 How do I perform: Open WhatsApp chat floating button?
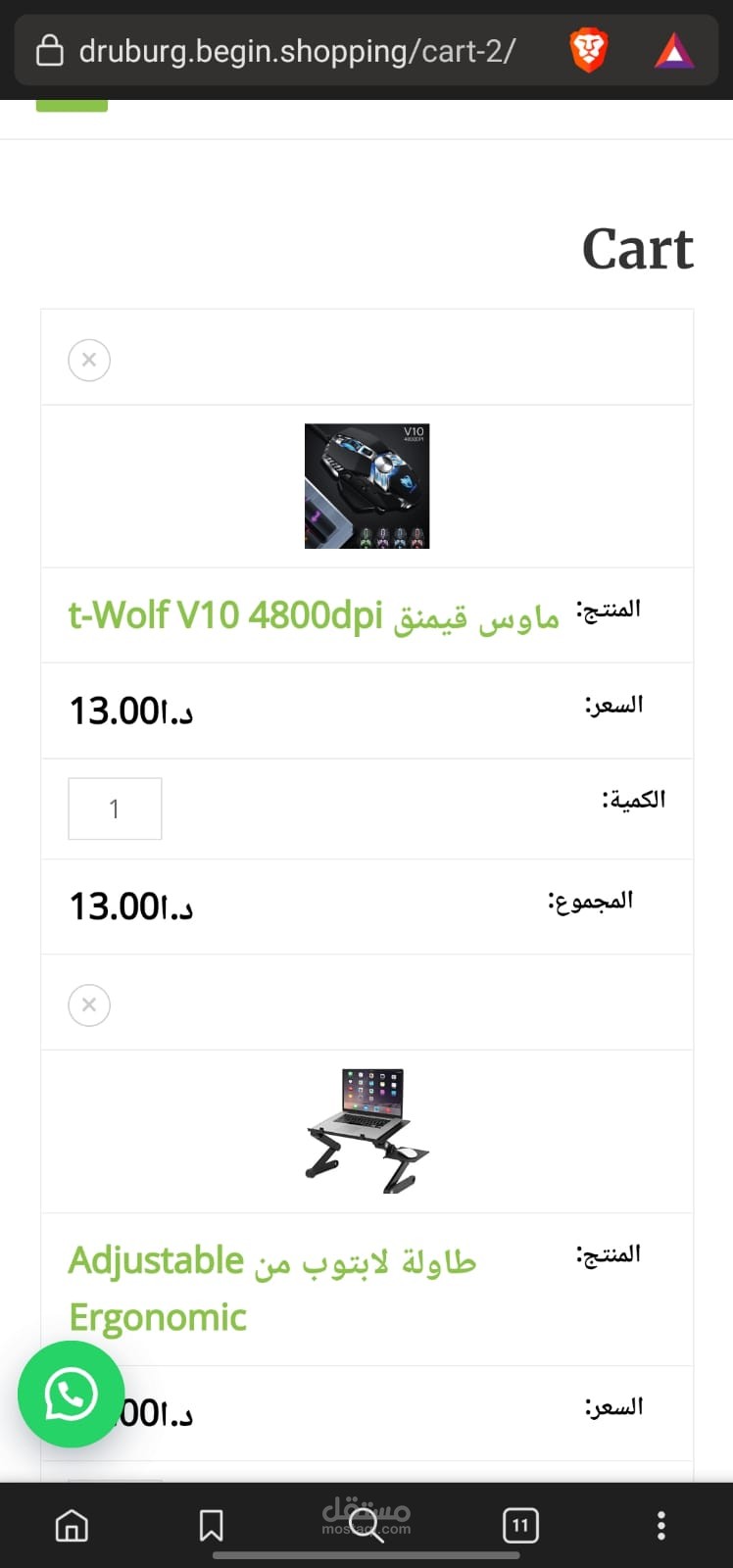pos(71,1394)
